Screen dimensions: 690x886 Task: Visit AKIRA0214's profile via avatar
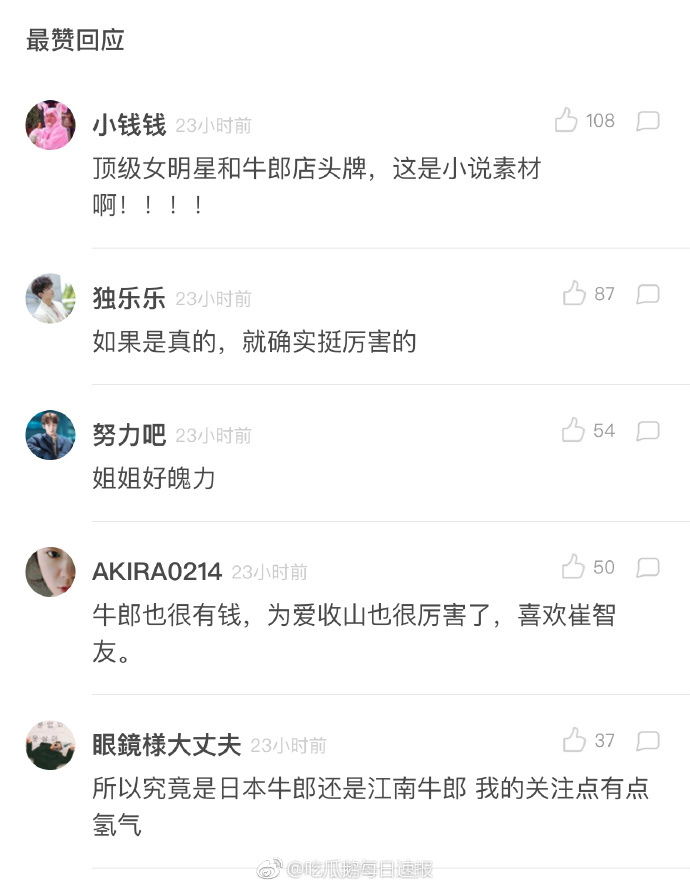pos(50,572)
